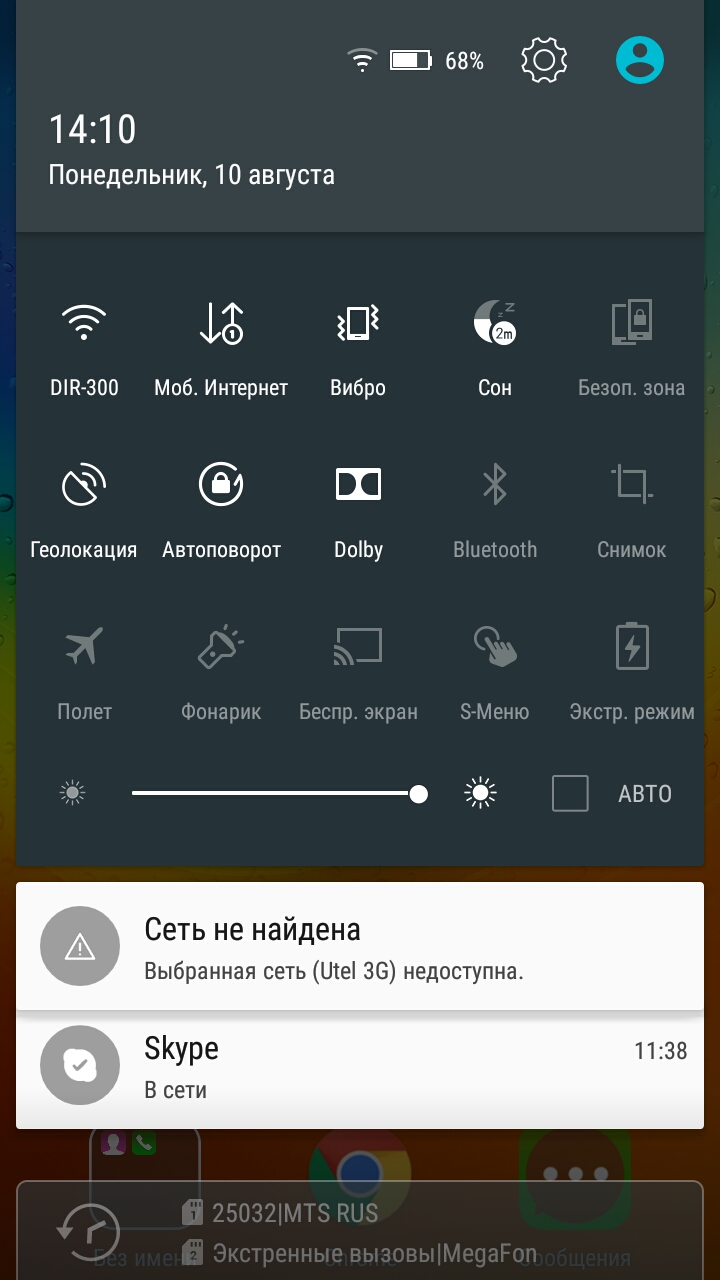Turn on Bluetooth
The height and width of the screenshot is (1280, 720).
pos(494,486)
